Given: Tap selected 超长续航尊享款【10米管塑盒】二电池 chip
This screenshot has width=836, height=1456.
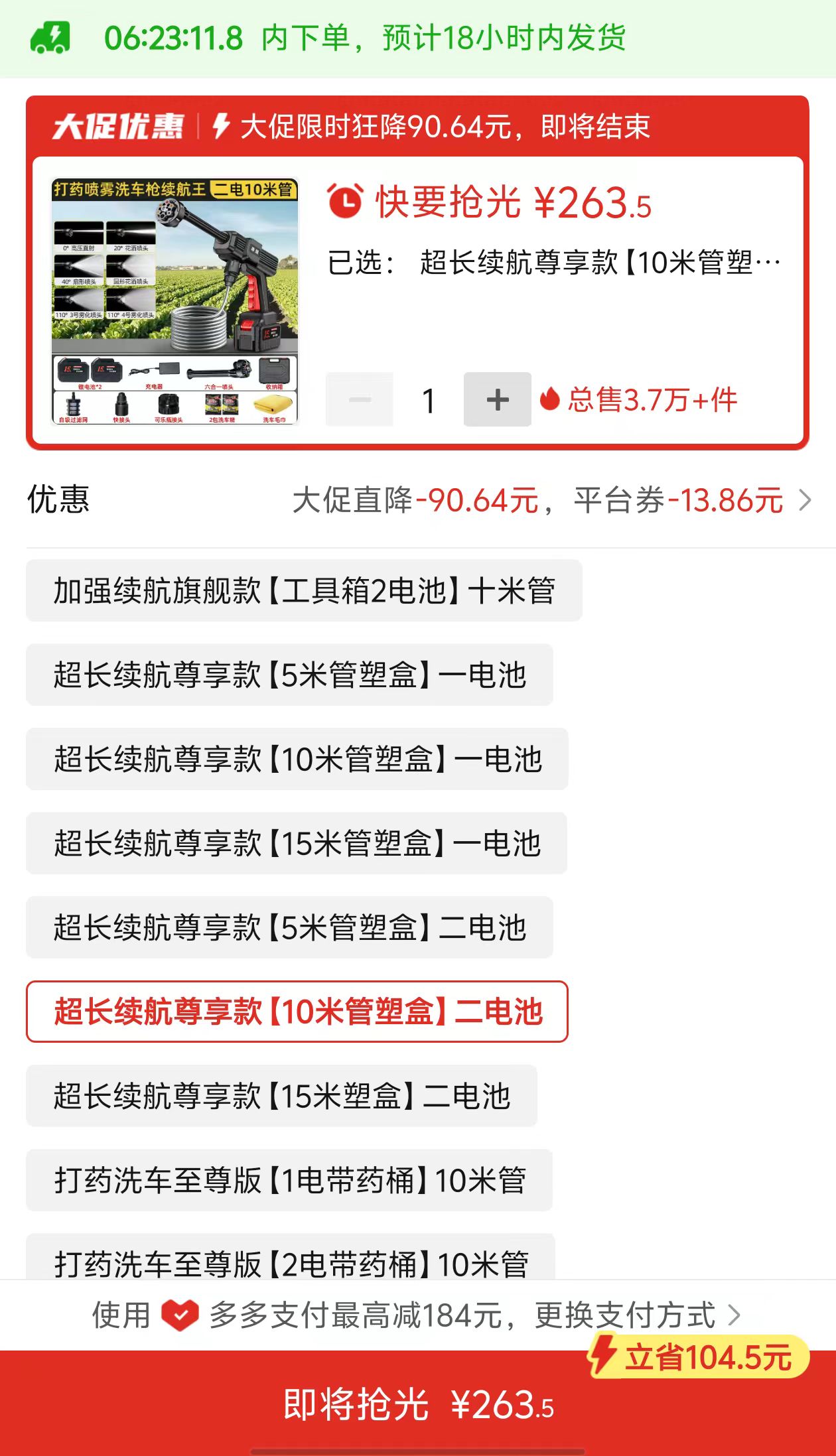Looking at the screenshot, I should coord(297,1012).
